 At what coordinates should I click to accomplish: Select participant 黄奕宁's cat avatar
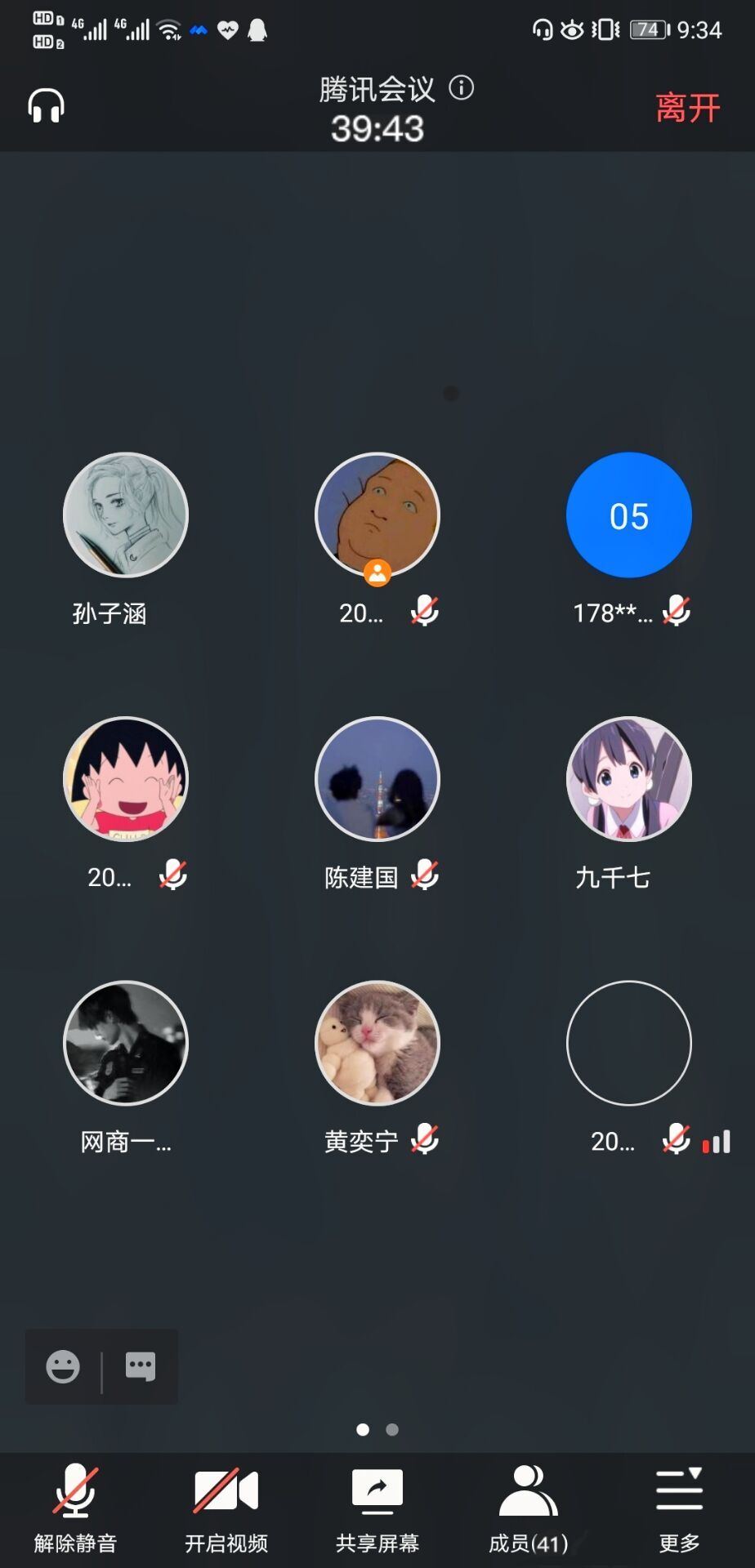coord(377,1044)
